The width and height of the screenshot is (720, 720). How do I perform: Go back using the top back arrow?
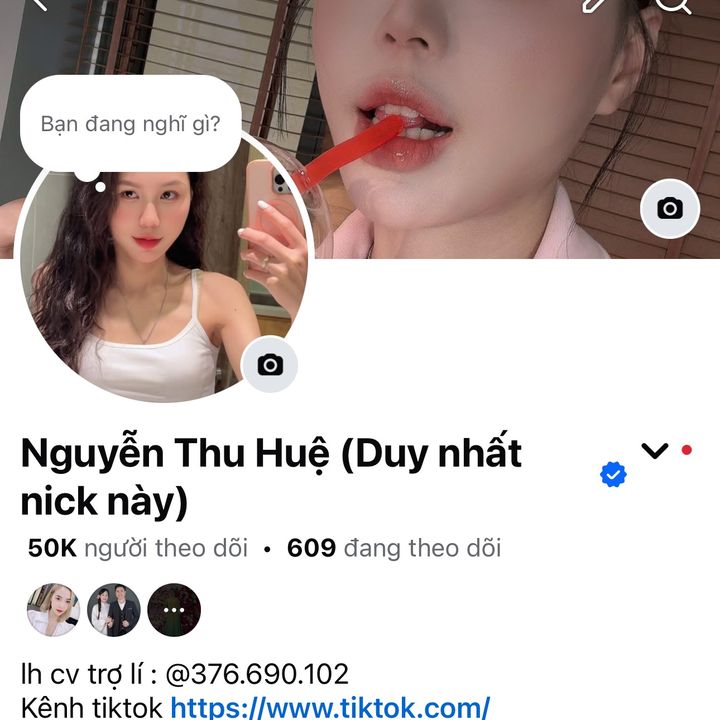click(x=38, y=4)
